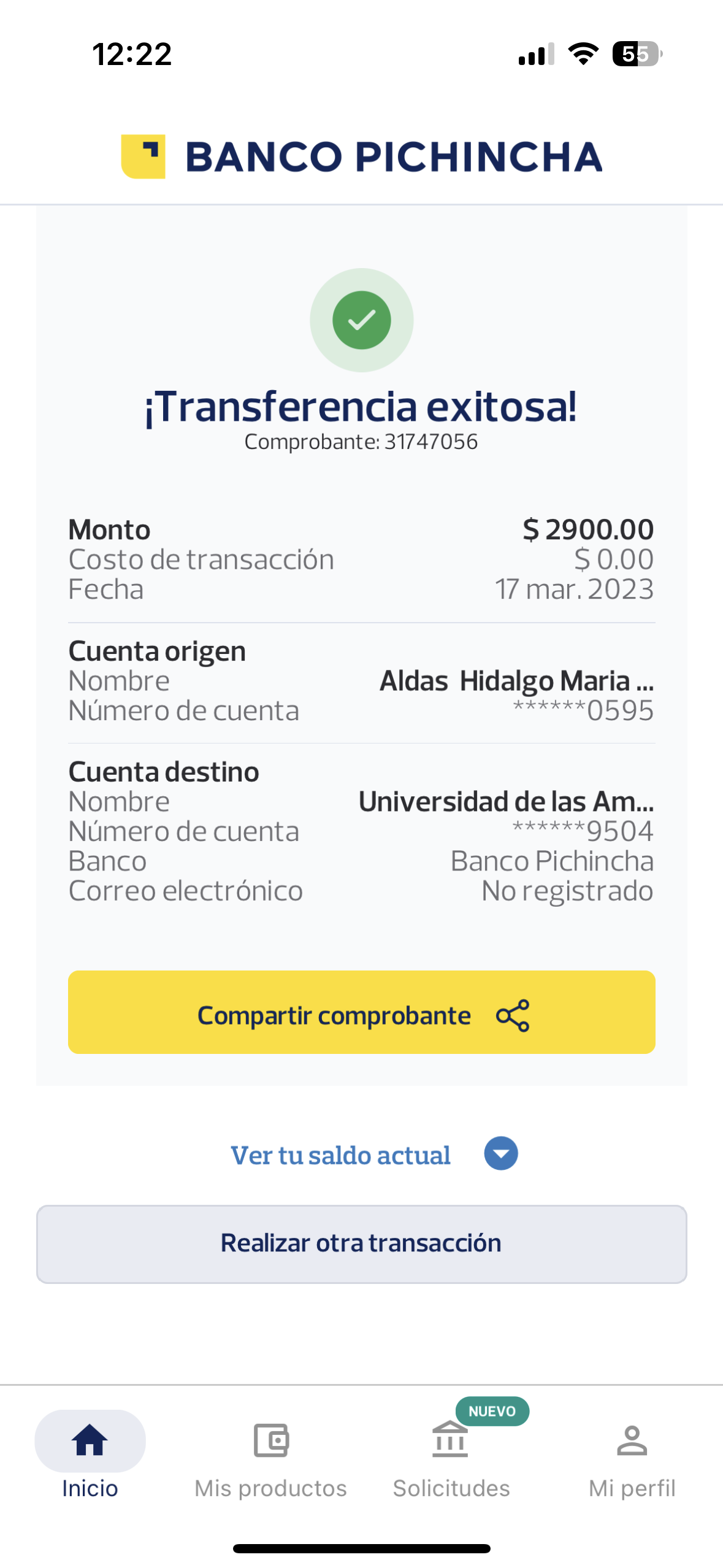Share the receipt via Compartir comprobante
The width and height of the screenshot is (723, 1568).
(361, 1012)
